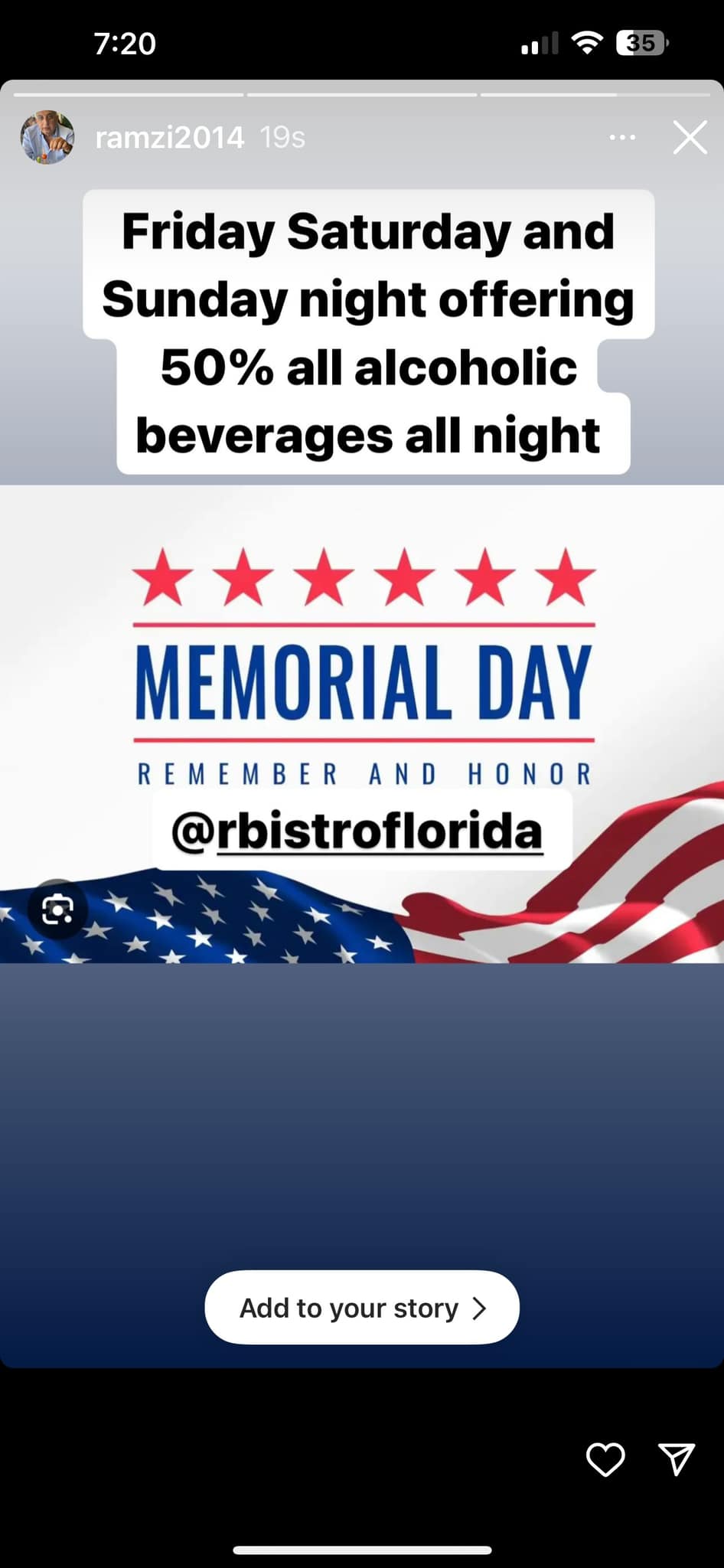Screen dimensions: 724x1568
Task: Open the visual search lens icon
Action: pyautogui.click(x=57, y=909)
